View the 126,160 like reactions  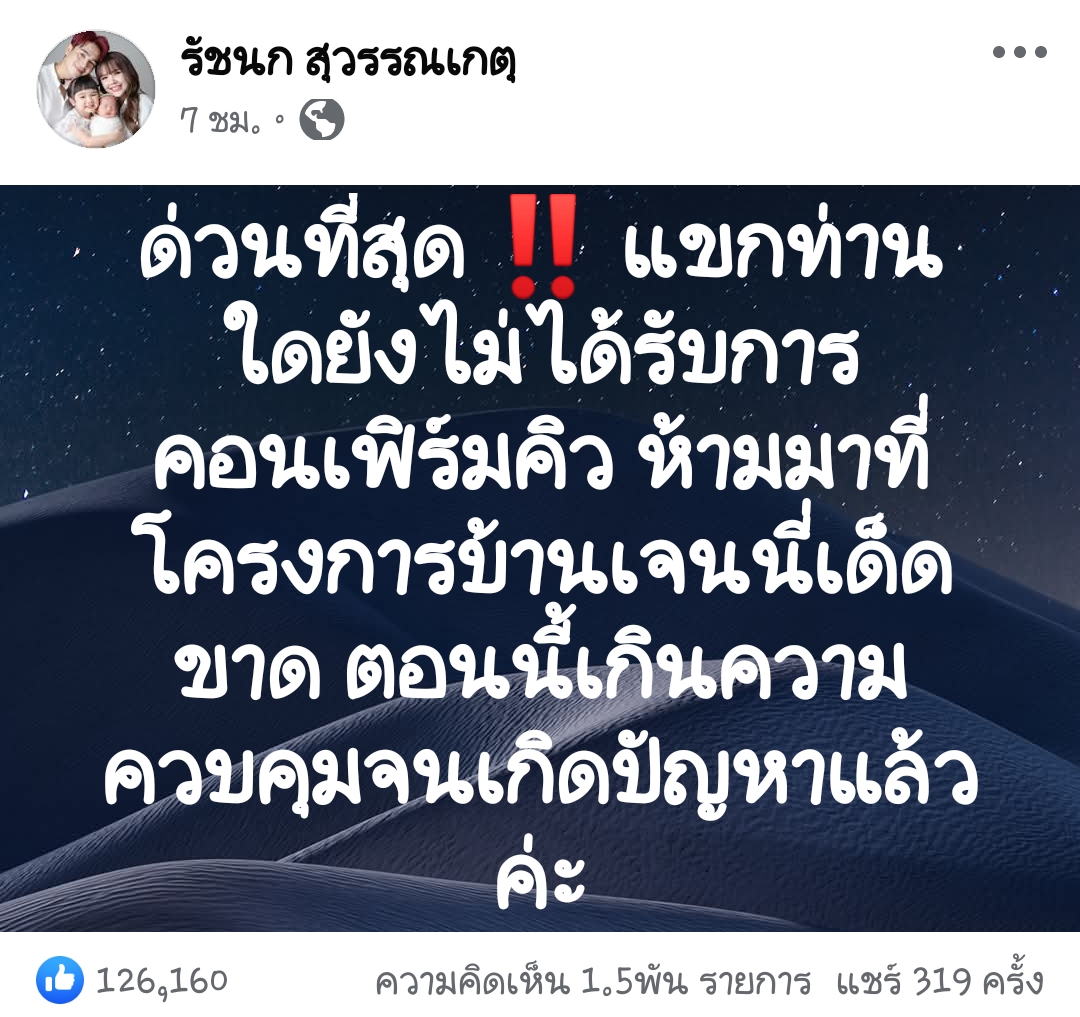coord(132,980)
